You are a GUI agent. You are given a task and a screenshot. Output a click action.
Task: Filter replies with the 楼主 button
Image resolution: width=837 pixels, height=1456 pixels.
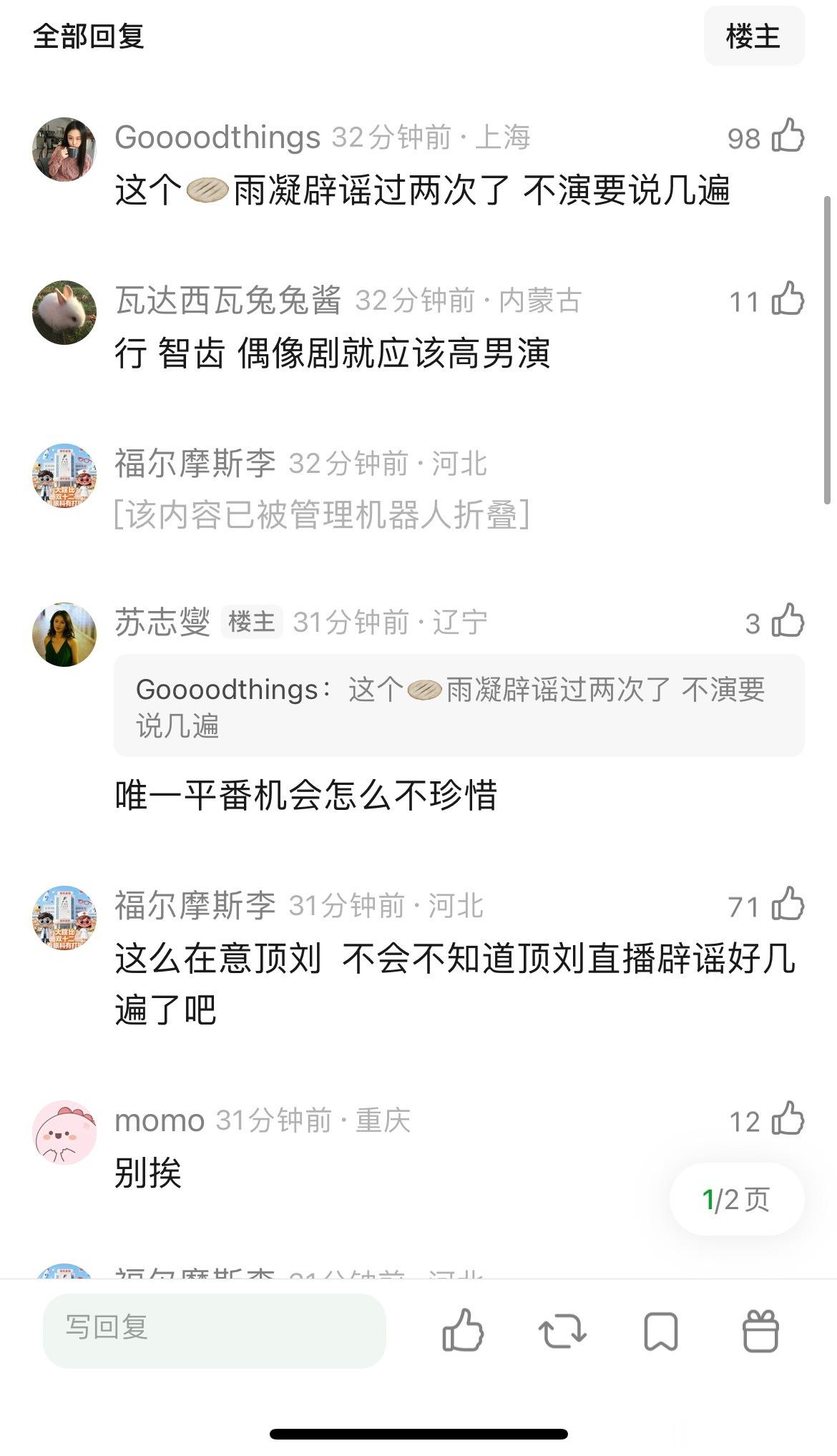755,36
